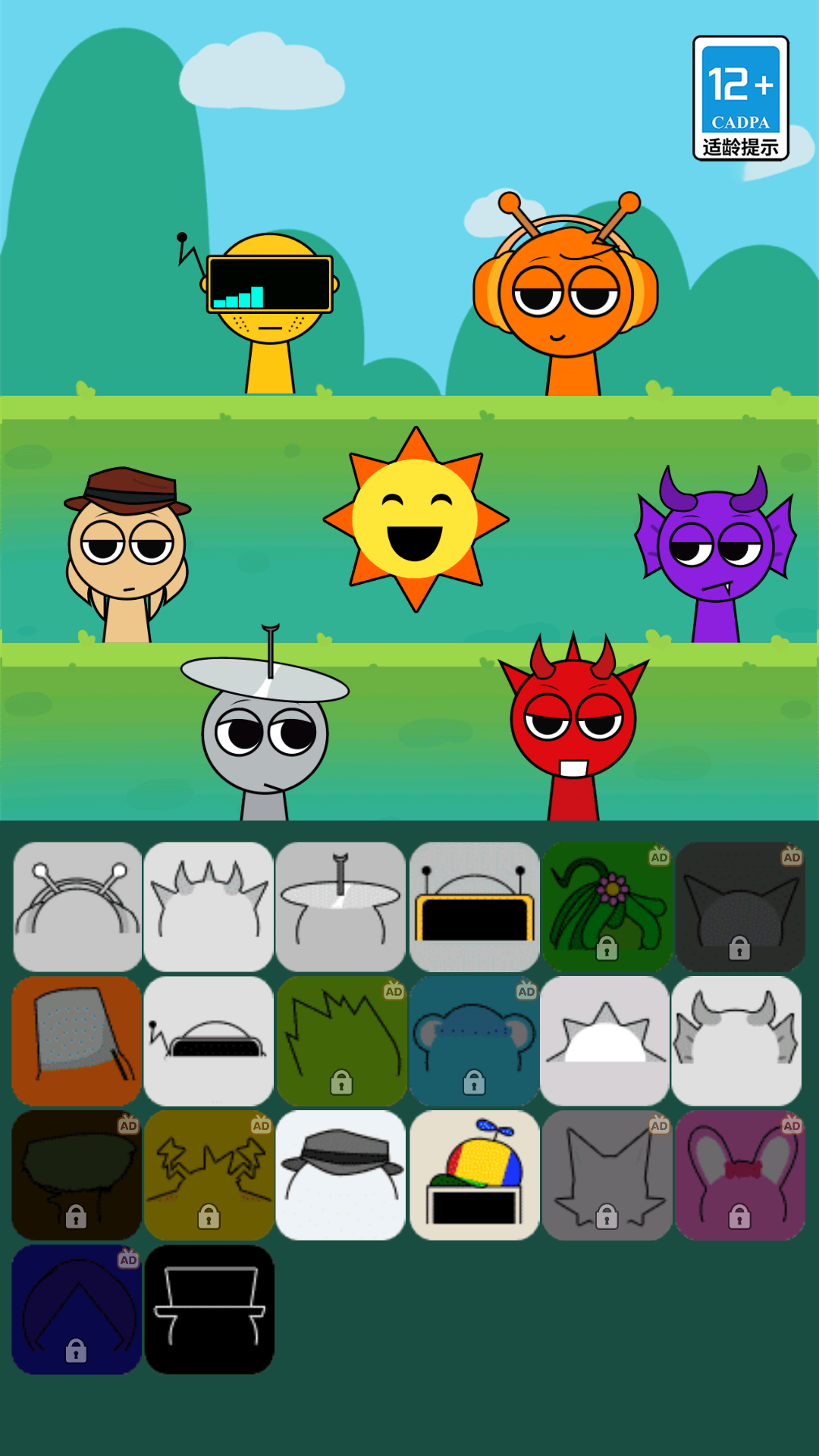Unlock the dark cat ears tile
Screen dimensions: 819x1456
click(739, 907)
